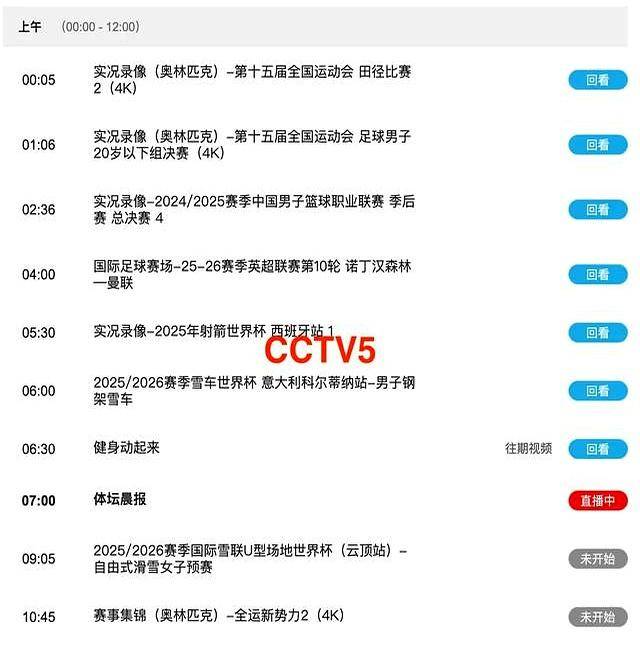Replay the 04:00 Nottingham Forest vs Manchester United match
This screenshot has width=640, height=655.
click(x=597, y=274)
